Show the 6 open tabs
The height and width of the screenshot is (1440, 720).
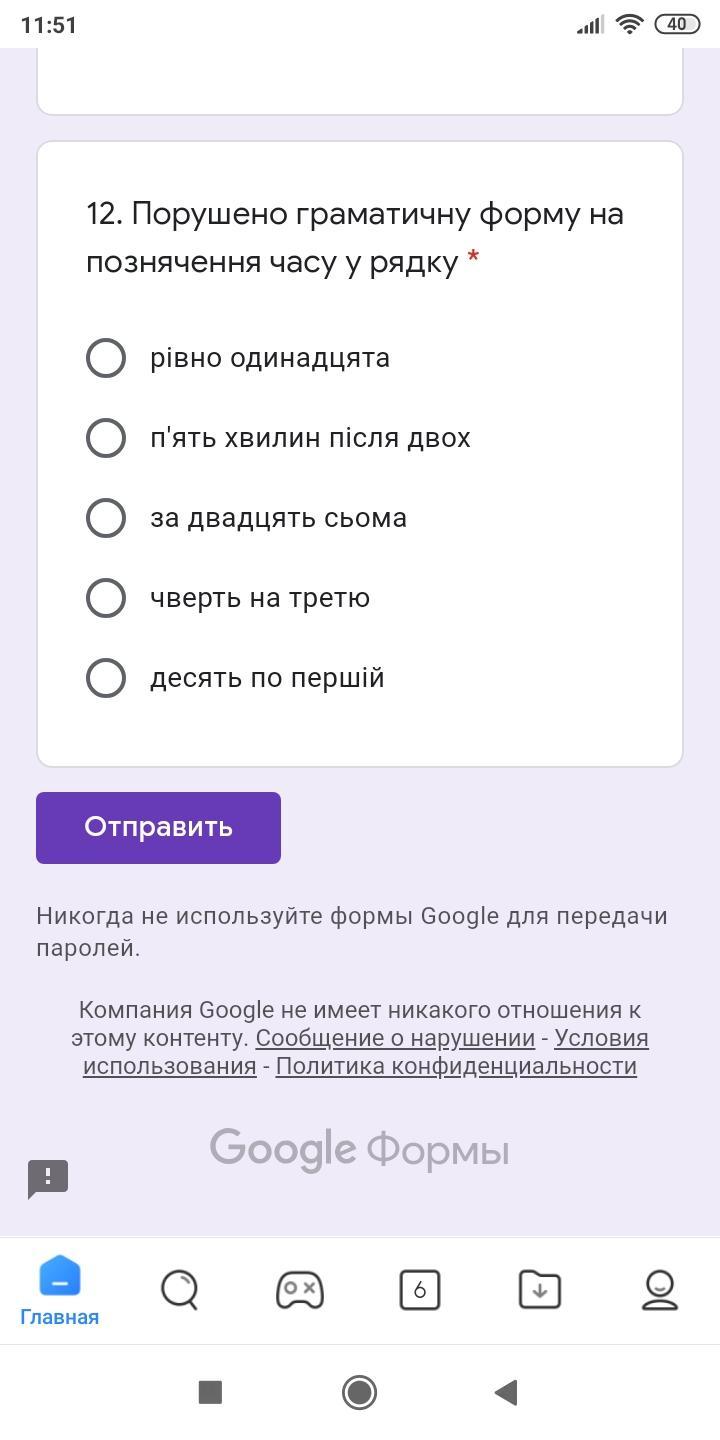(x=420, y=1290)
